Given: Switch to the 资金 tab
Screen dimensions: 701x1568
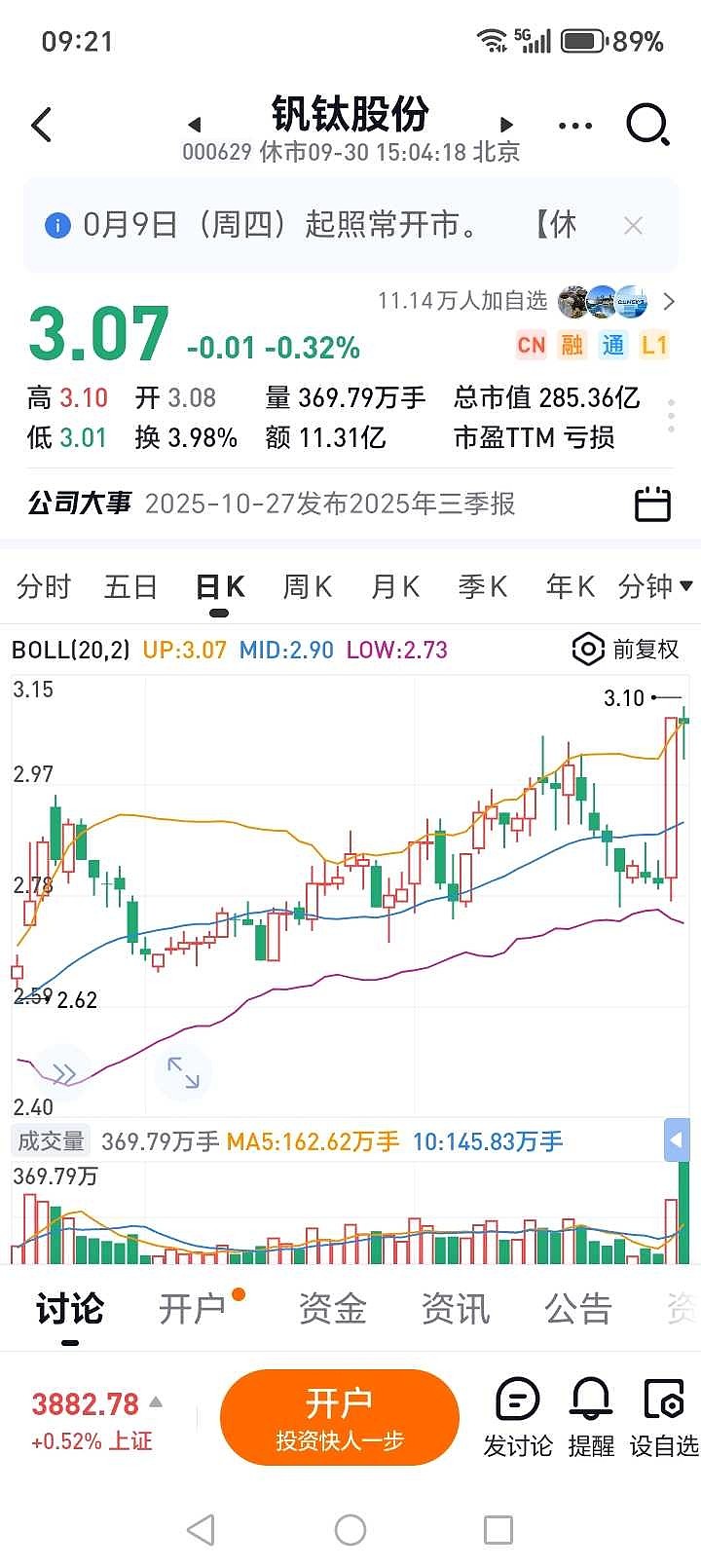Looking at the screenshot, I should (x=332, y=1309).
